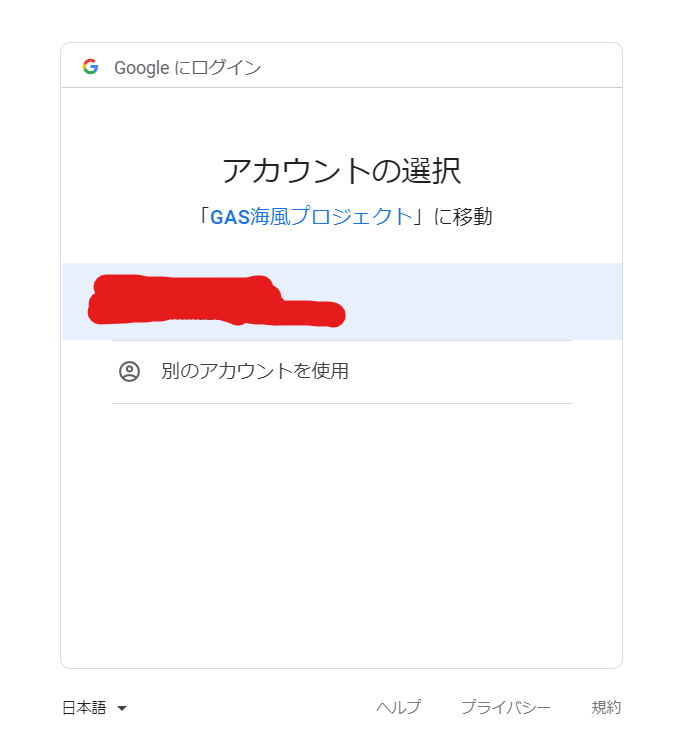The height and width of the screenshot is (748, 686).
Task: View the プライバシー policy link
Action: point(505,708)
